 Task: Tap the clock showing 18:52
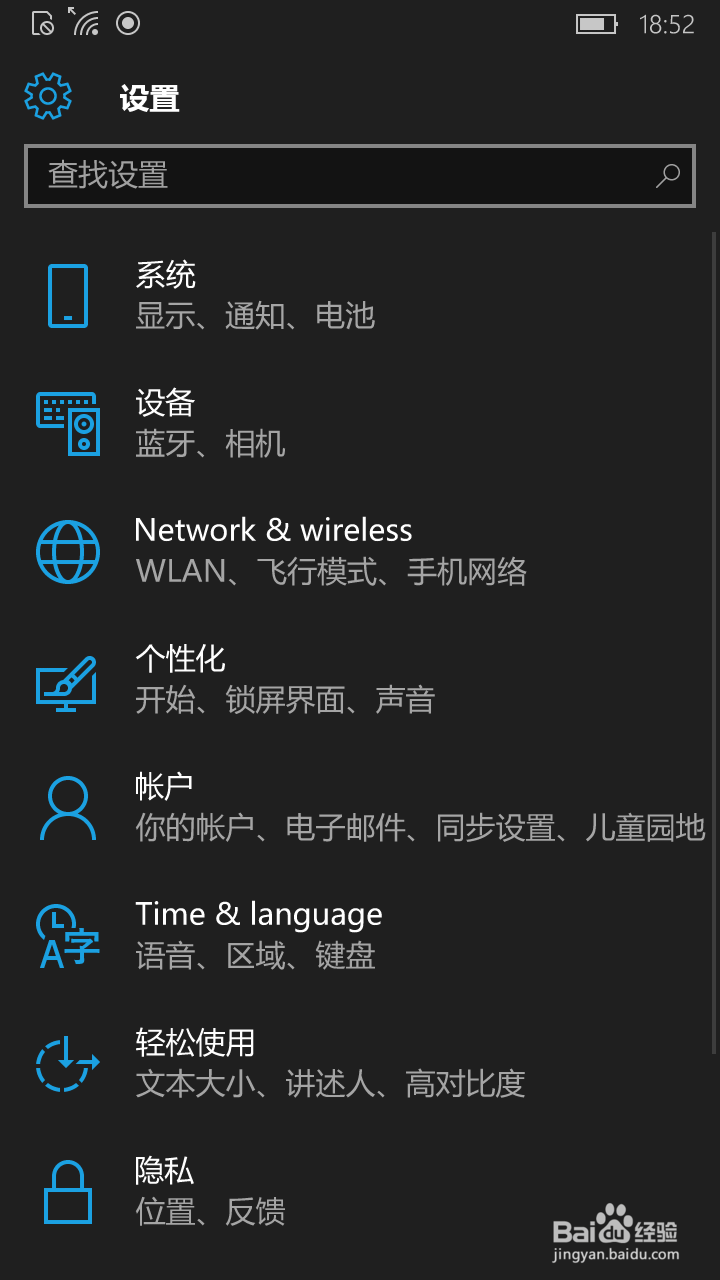click(x=667, y=24)
